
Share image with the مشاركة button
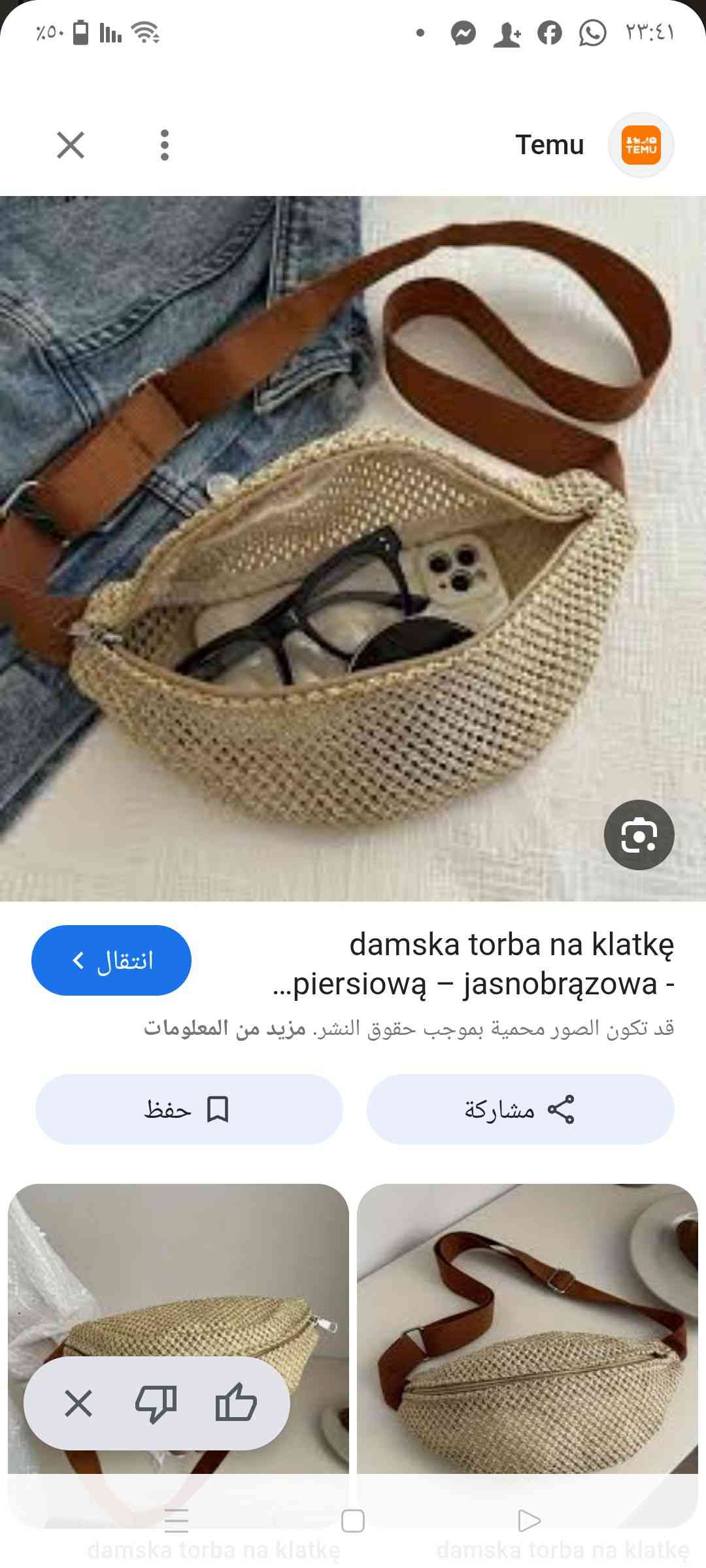(520, 1109)
